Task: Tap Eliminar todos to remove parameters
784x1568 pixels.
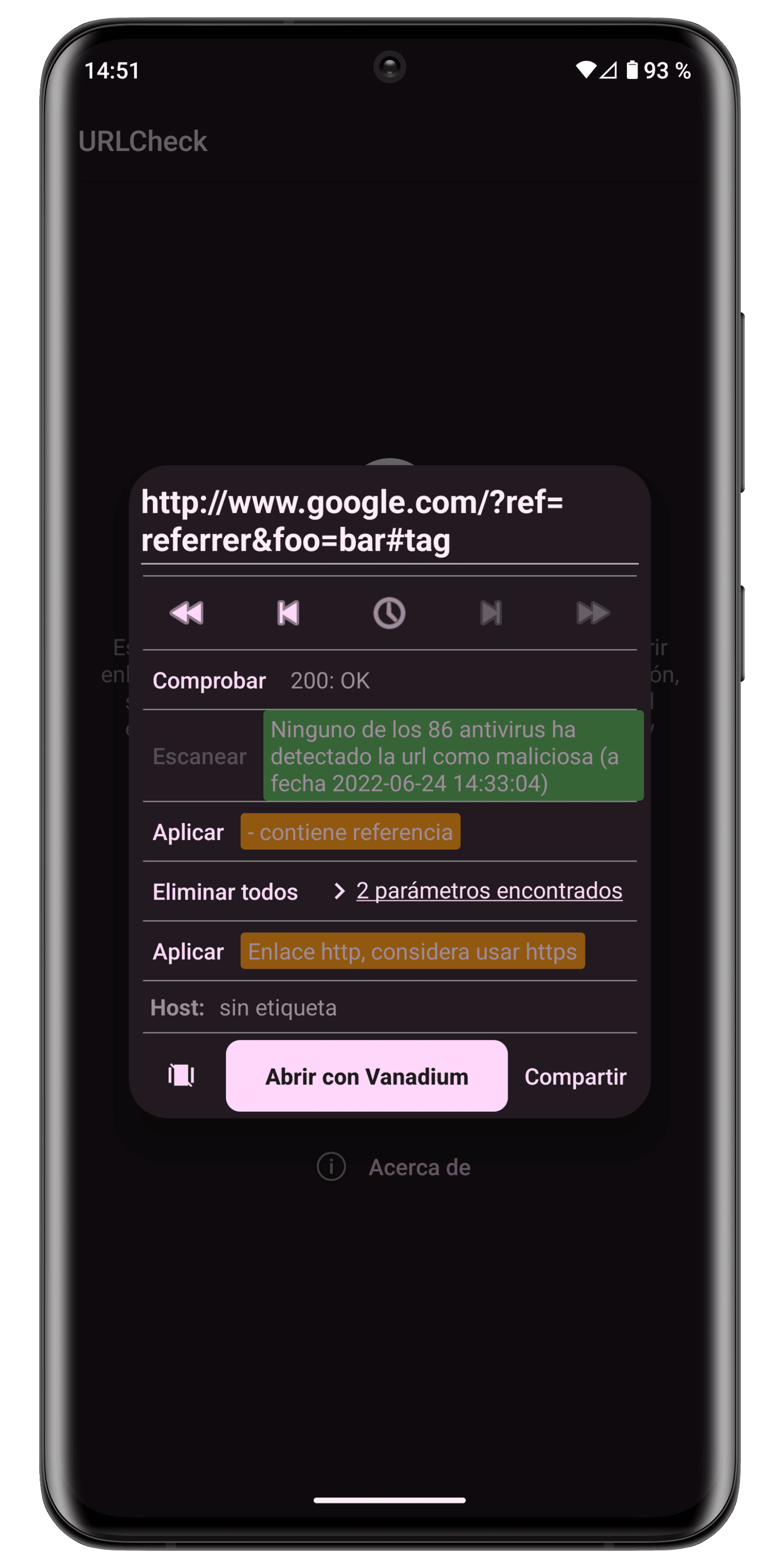Action: pyautogui.click(x=225, y=892)
